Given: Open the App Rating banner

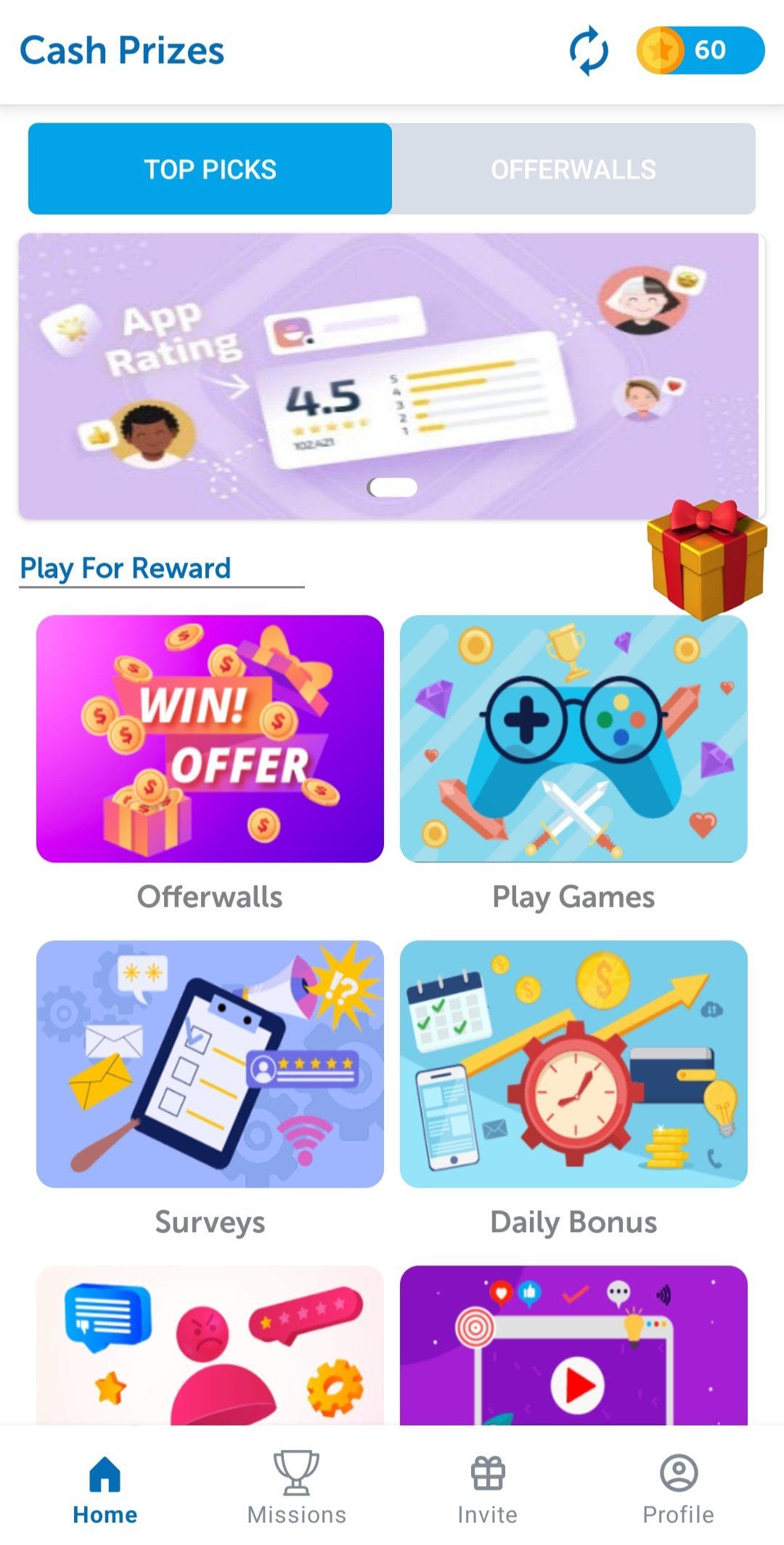Looking at the screenshot, I should pos(391,375).
